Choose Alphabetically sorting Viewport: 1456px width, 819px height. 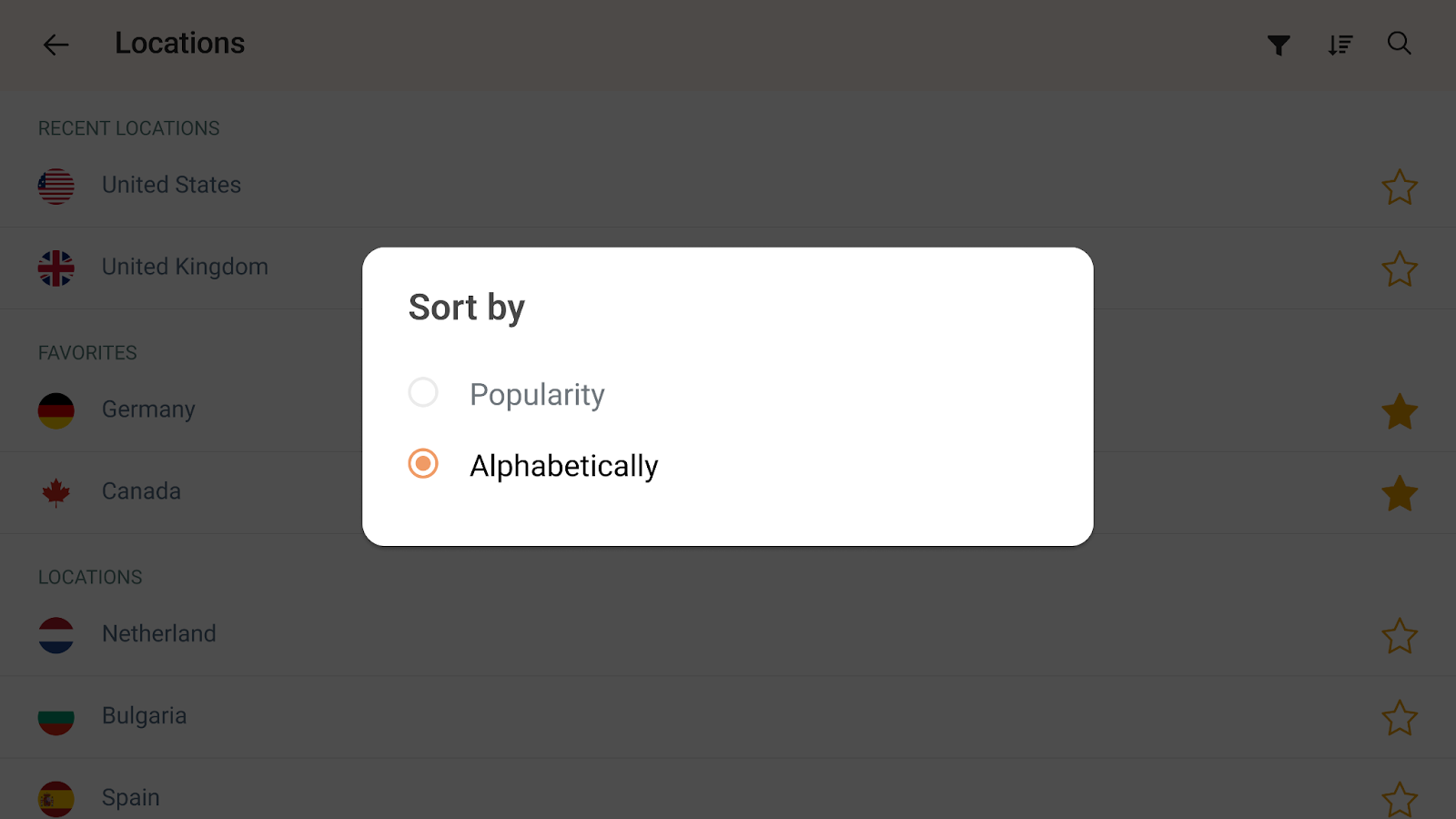point(423,464)
